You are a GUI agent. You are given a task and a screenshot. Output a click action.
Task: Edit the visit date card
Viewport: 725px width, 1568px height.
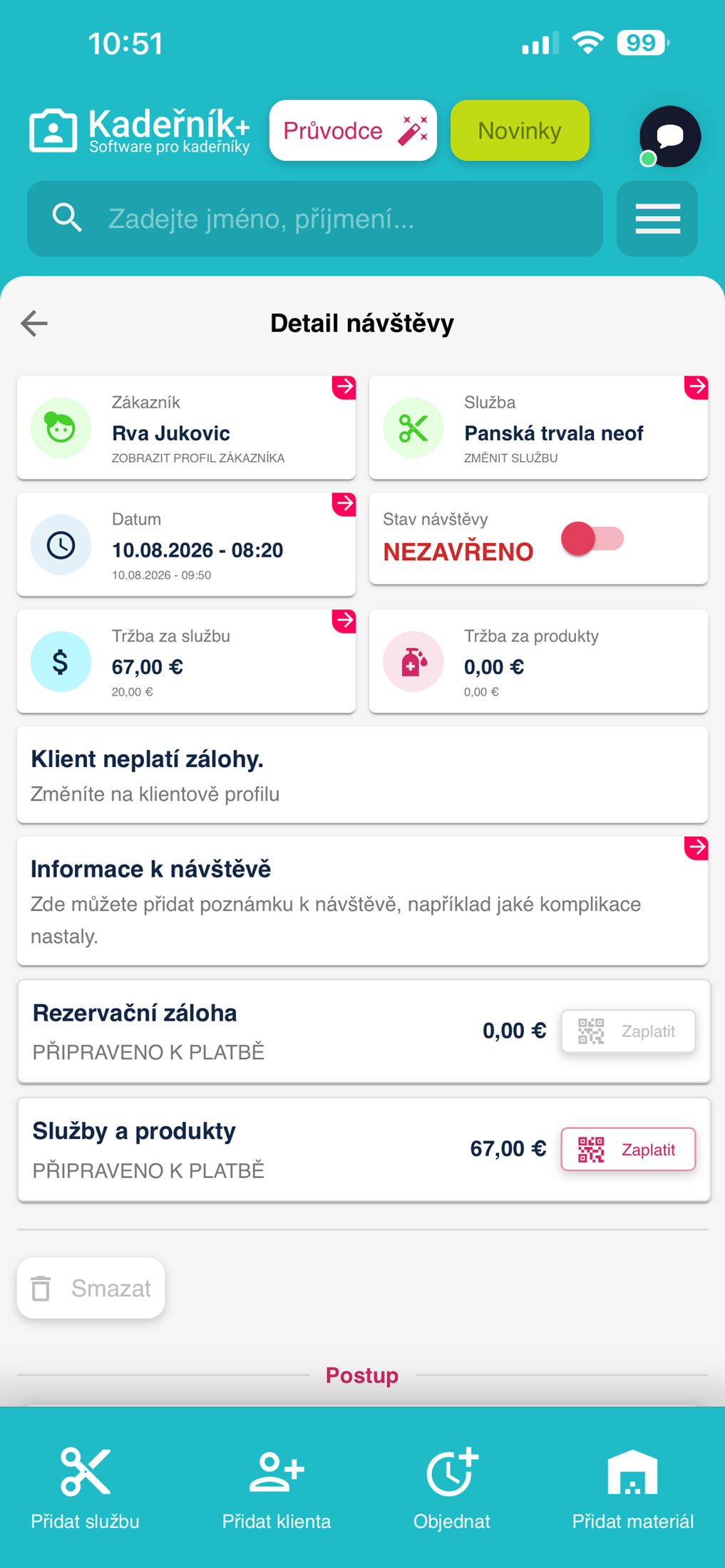point(186,545)
